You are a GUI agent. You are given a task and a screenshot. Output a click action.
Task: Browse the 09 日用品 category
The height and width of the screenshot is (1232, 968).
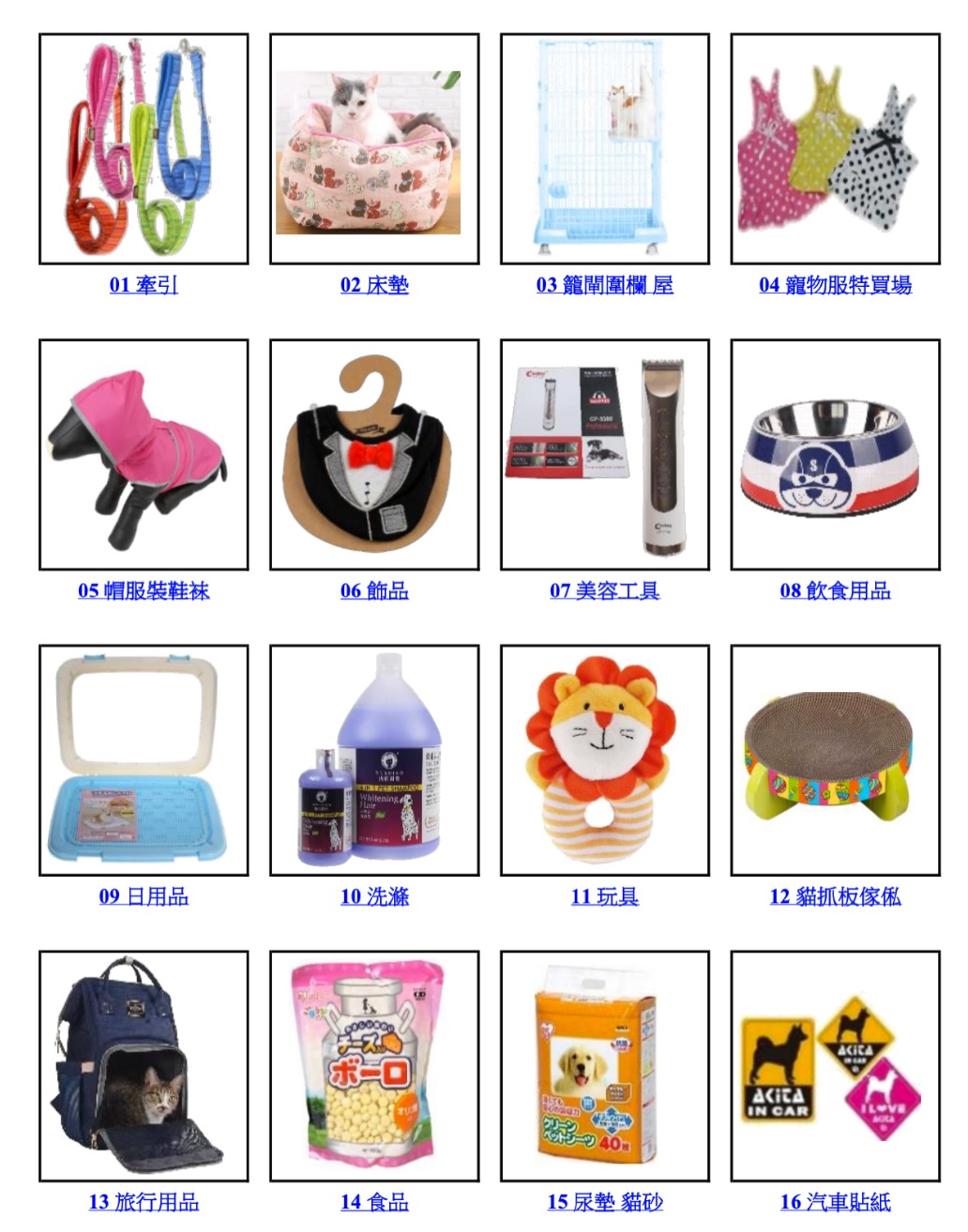(144, 896)
